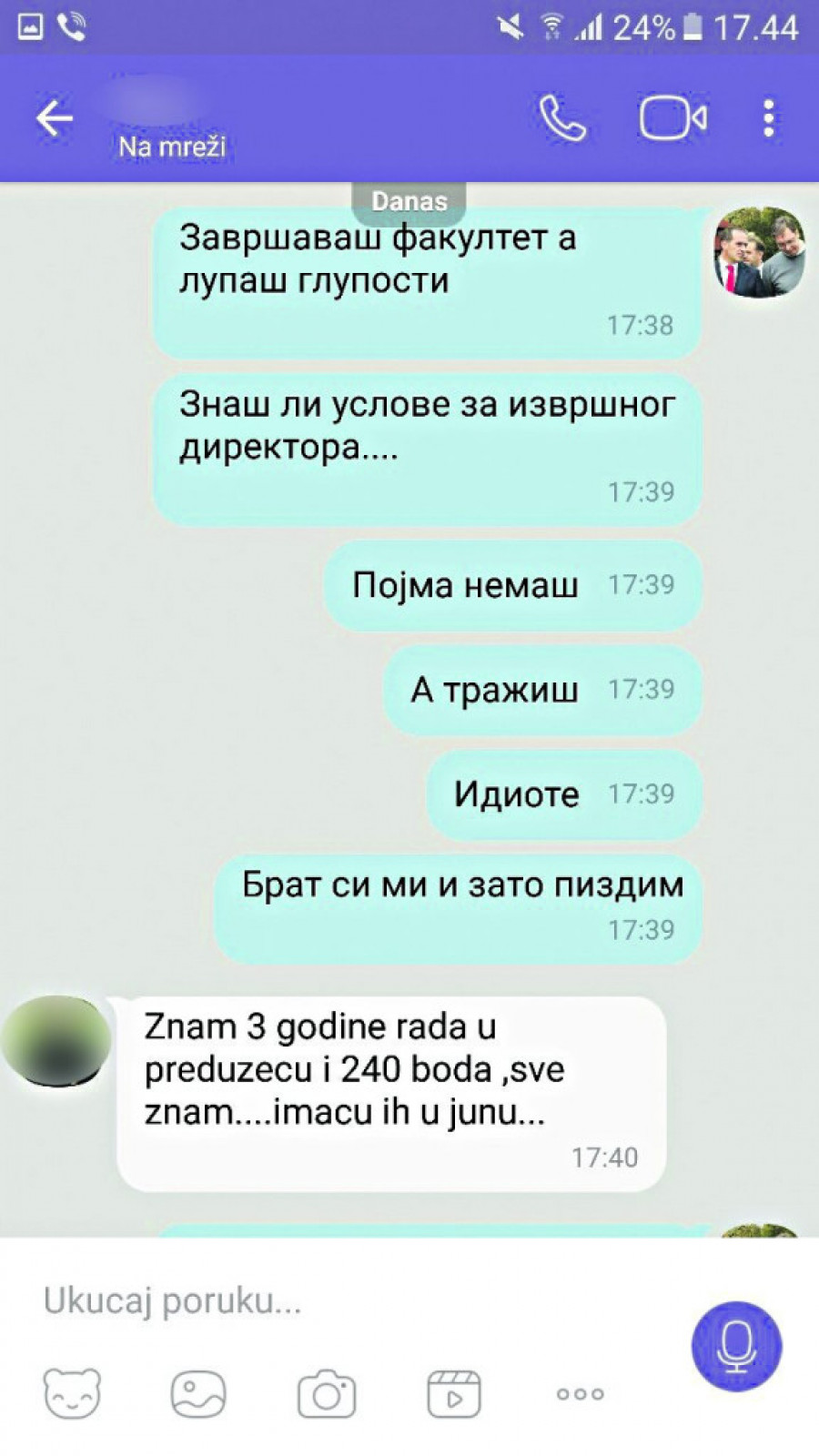Go back from the chat
The height and width of the screenshot is (1456, 819).
54,118
